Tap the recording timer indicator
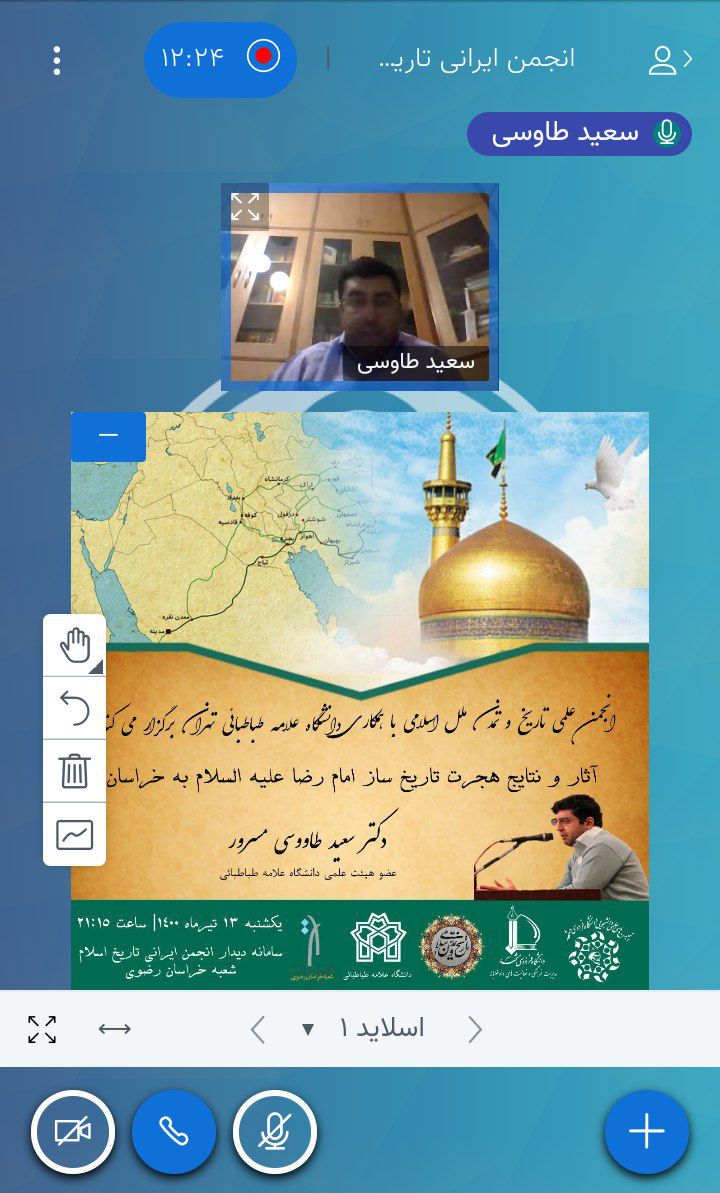720x1193 pixels. [220, 58]
